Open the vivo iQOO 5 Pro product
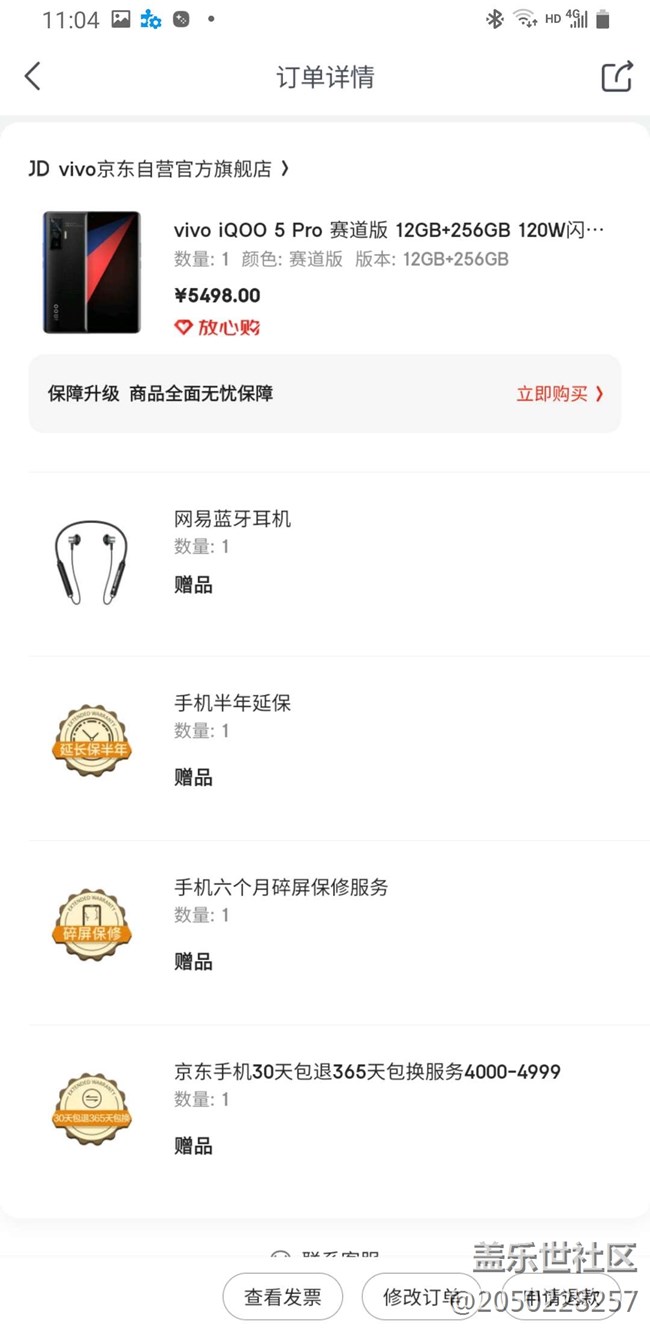The width and height of the screenshot is (650, 1336). pyautogui.click(x=389, y=231)
